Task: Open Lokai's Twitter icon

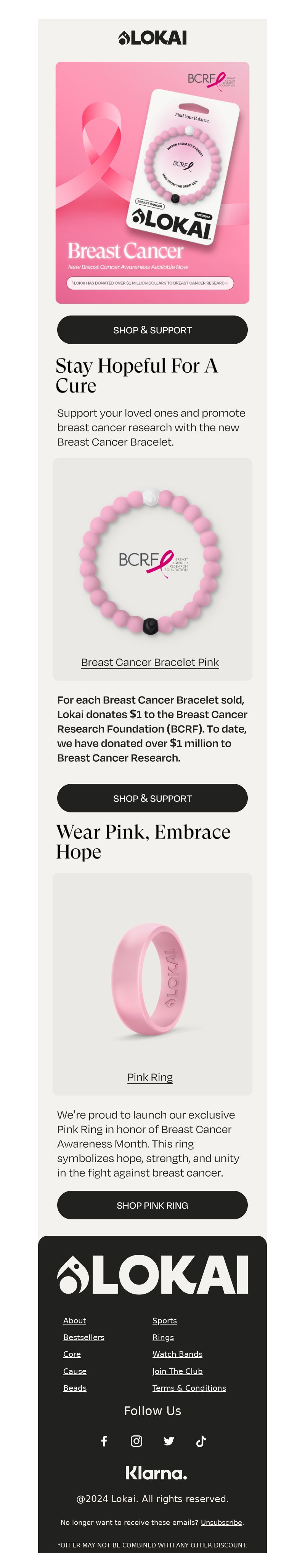Action: (x=169, y=1441)
